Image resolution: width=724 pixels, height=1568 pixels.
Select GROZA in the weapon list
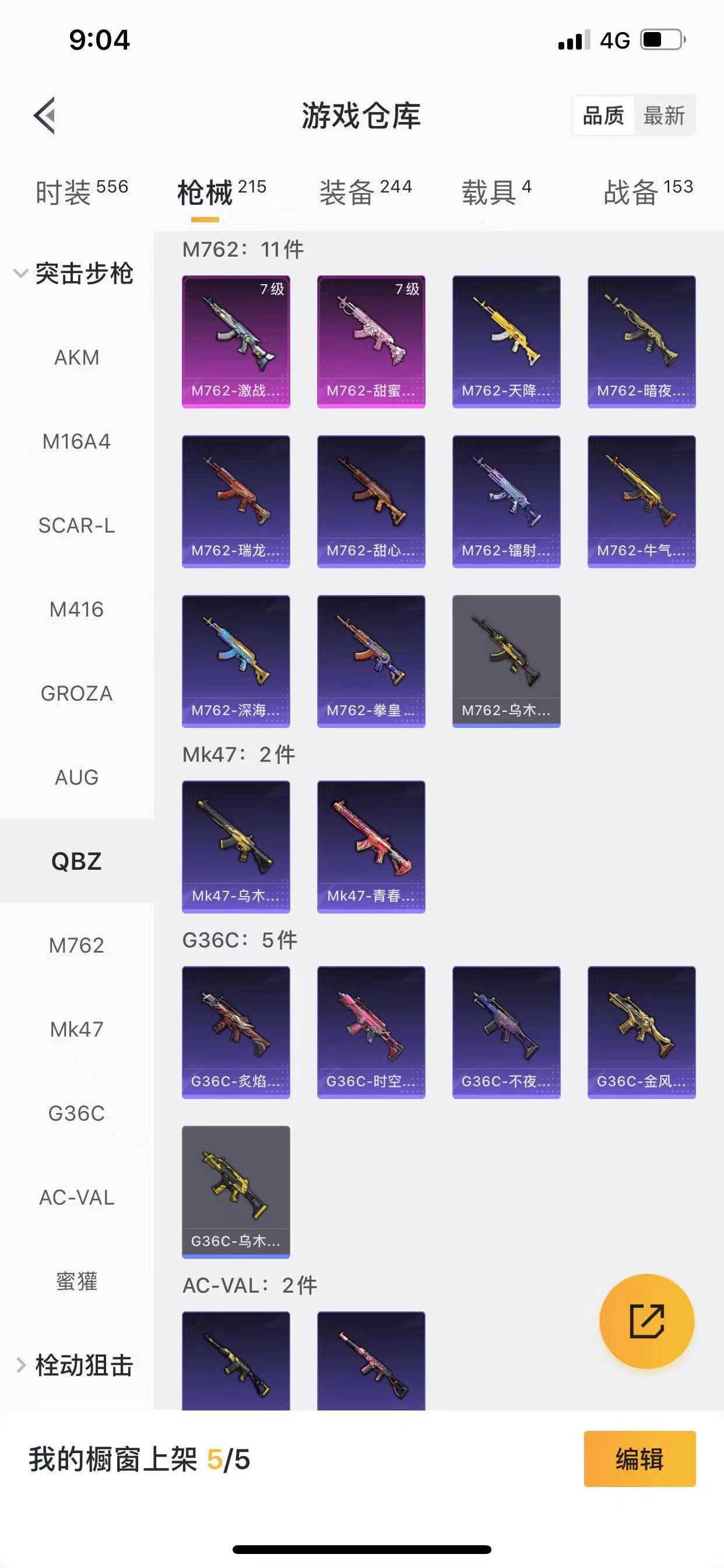point(77,694)
